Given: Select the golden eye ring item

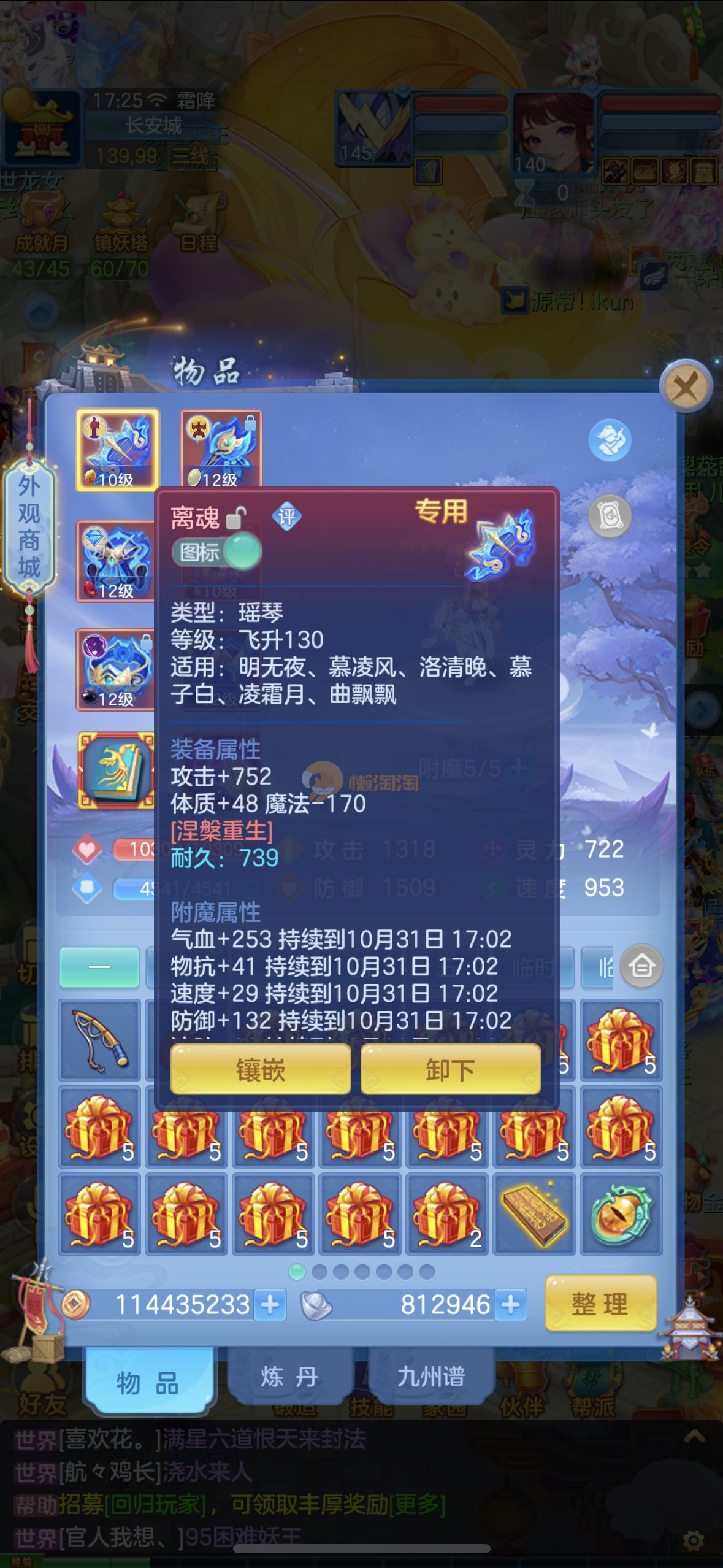Looking at the screenshot, I should [x=621, y=1214].
